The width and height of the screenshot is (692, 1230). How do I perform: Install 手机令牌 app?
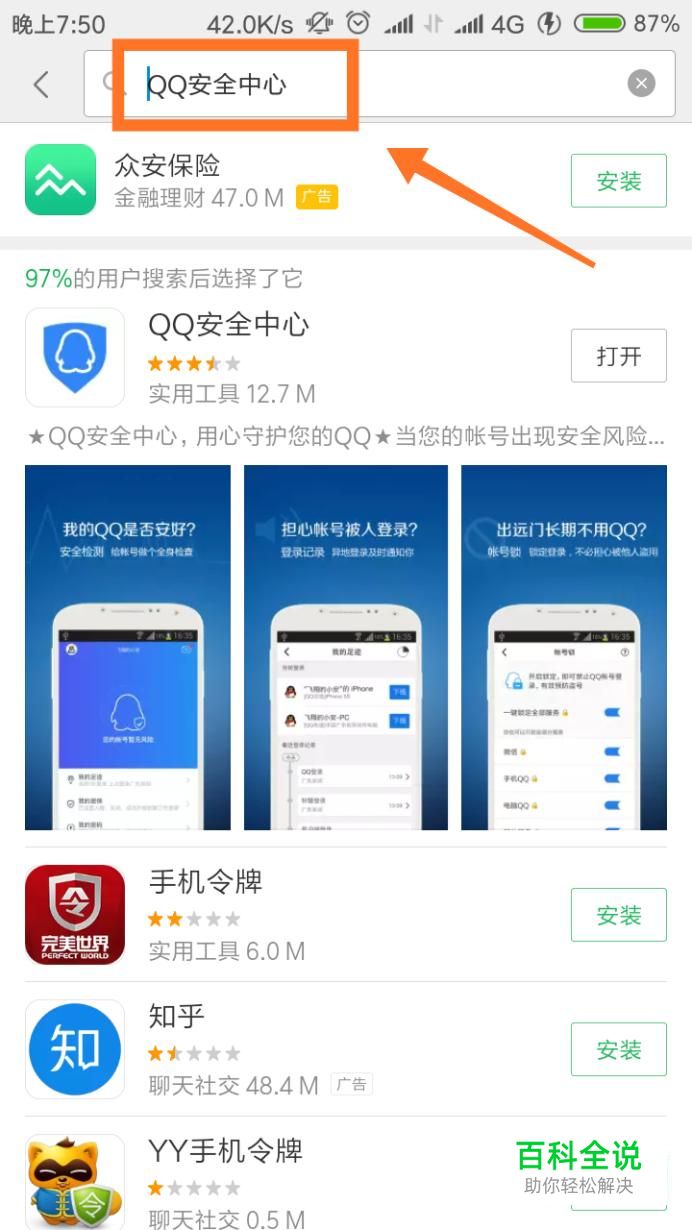618,915
